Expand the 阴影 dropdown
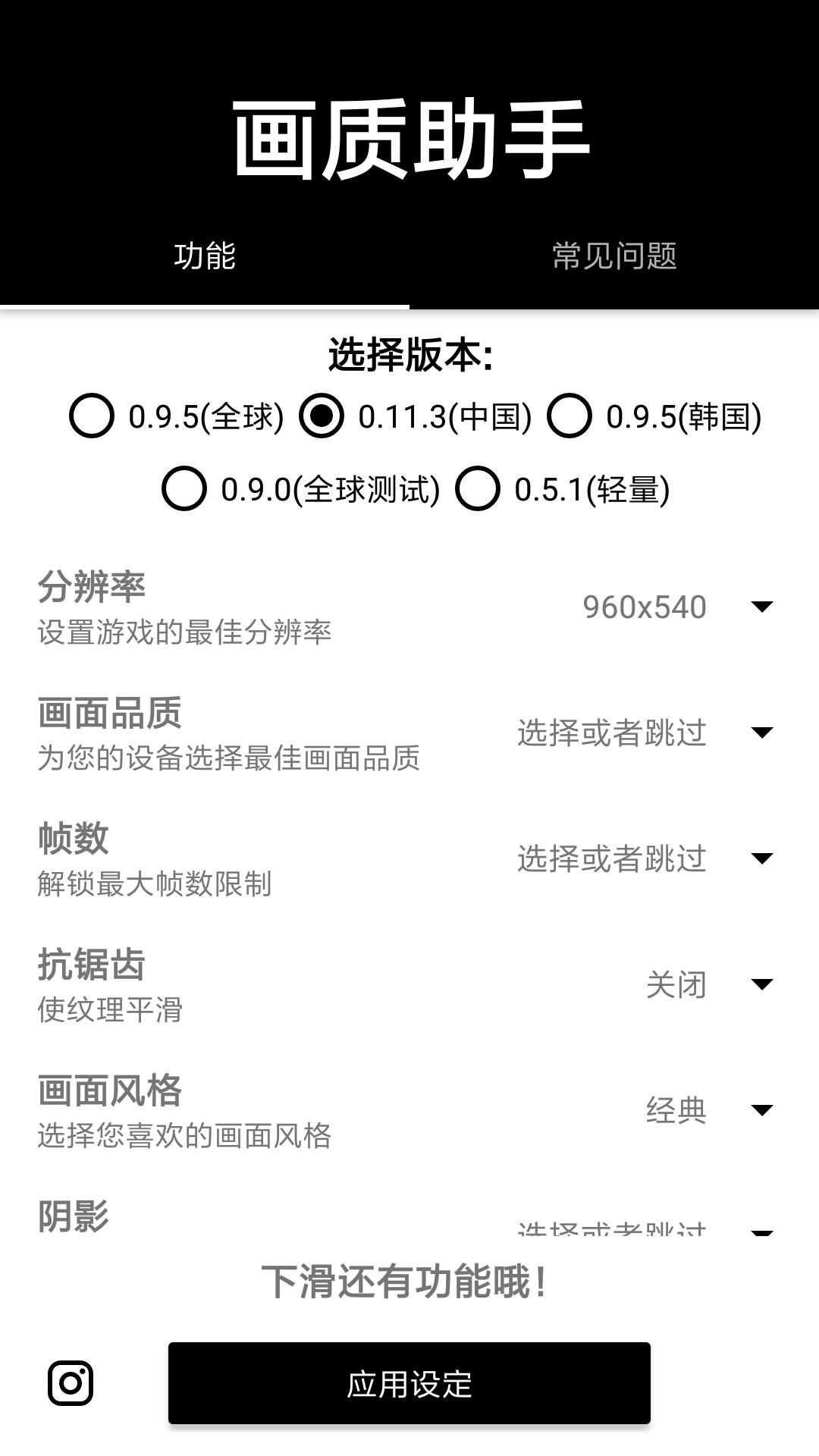Viewport: 819px width, 1456px height. 645,1227
